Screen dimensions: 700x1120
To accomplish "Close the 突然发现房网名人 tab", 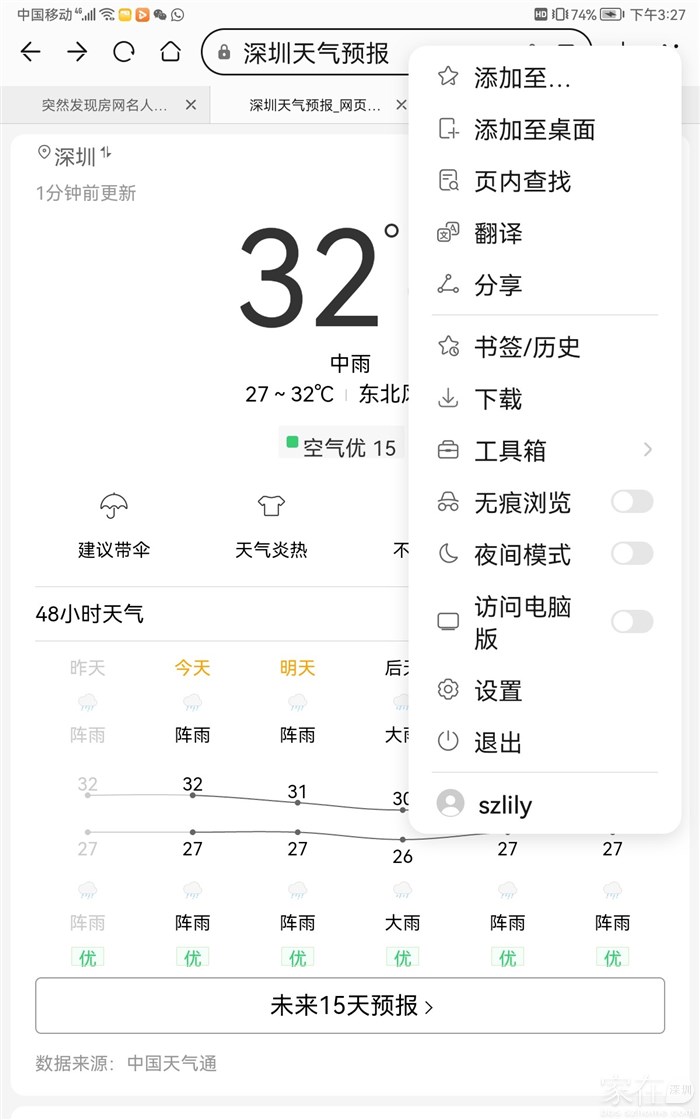I will pos(191,105).
